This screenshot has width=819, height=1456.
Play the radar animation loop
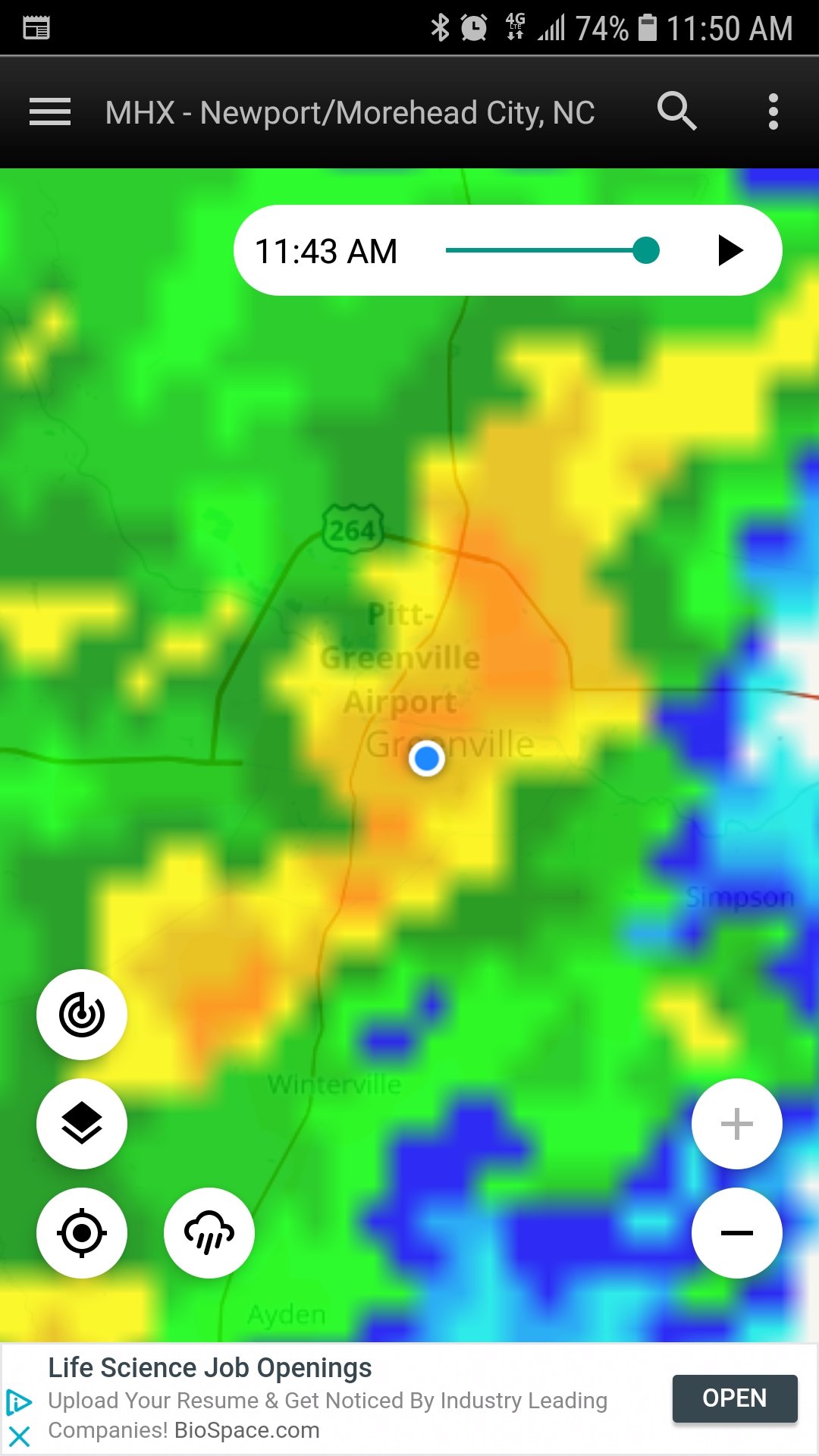(730, 250)
